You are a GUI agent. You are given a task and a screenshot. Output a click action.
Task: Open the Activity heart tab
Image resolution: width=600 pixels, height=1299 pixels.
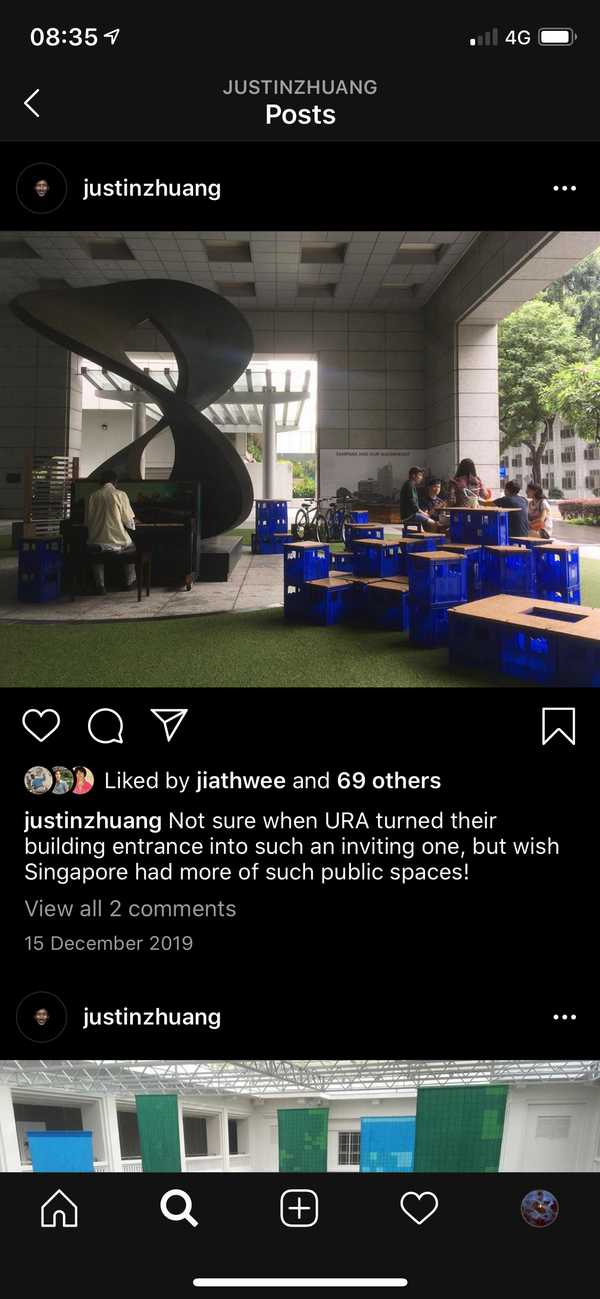coord(419,1209)
